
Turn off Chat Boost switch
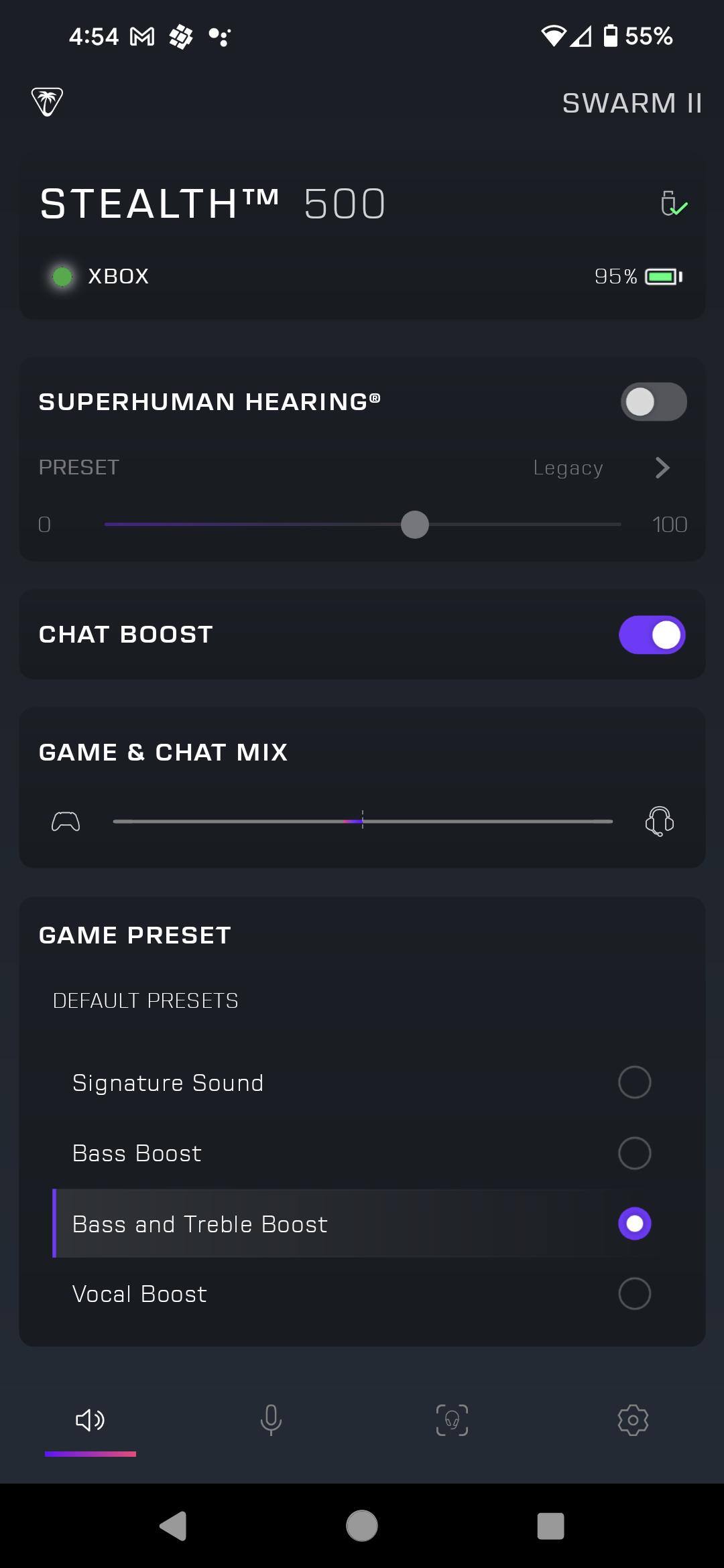click(x=652, y=635)
